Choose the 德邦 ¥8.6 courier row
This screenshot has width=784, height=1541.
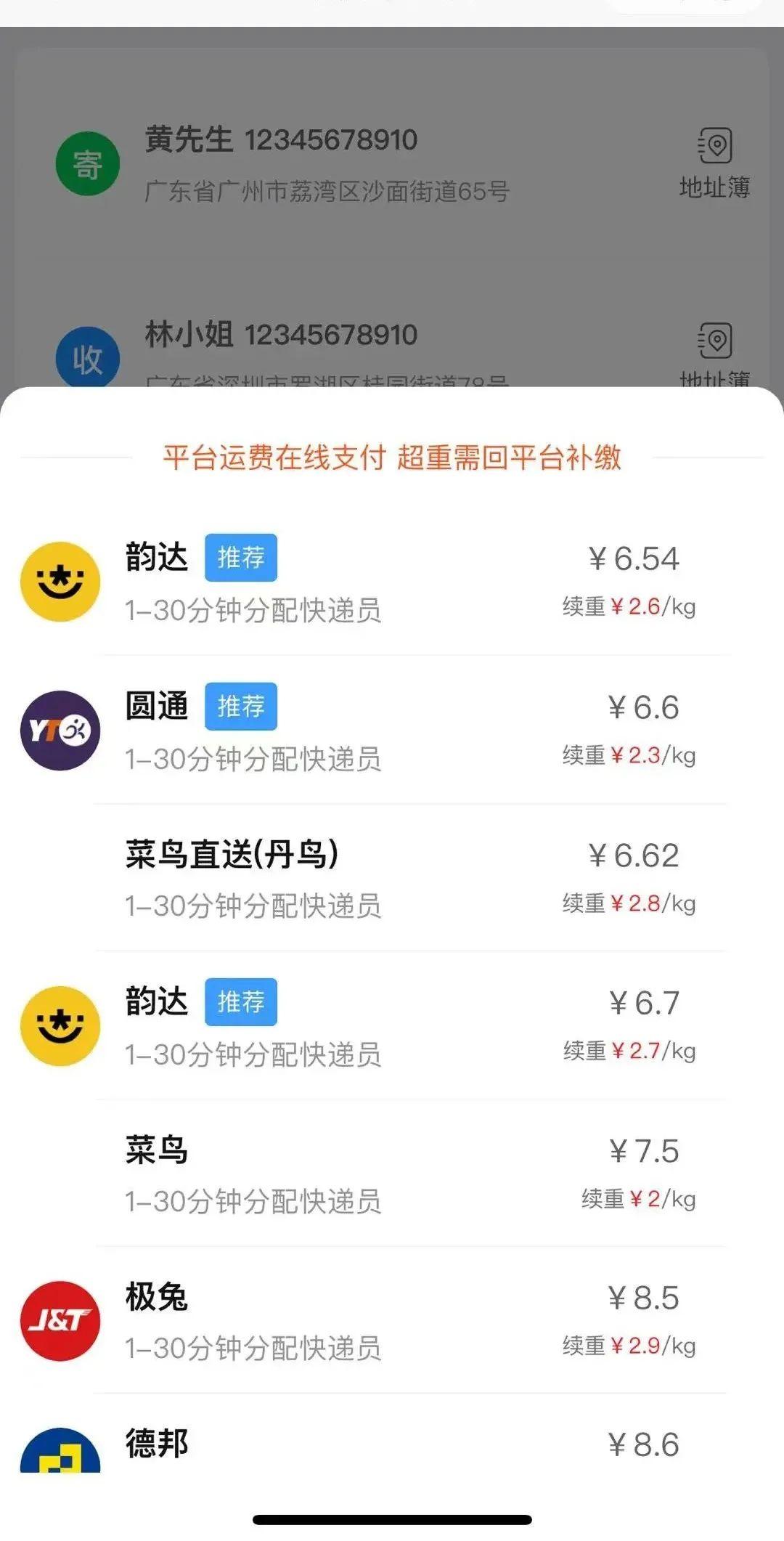click(x=392, y=1445)
